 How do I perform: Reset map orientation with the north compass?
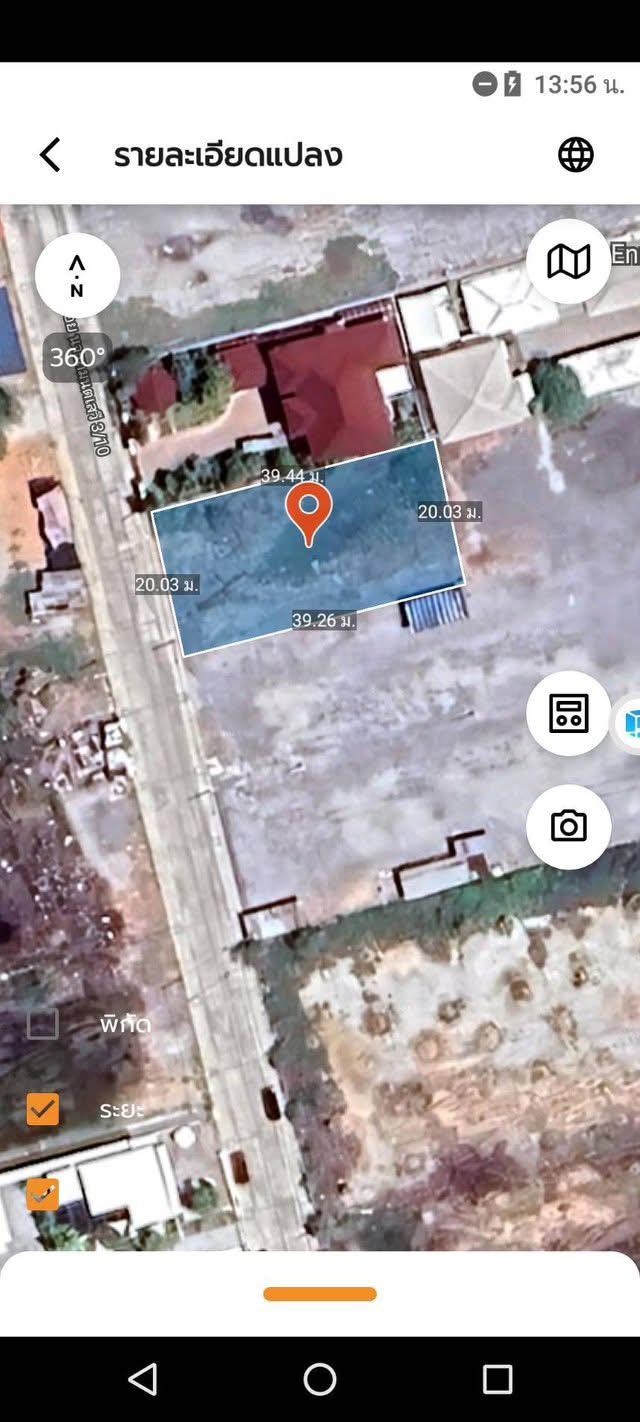[x=77, y=275]
